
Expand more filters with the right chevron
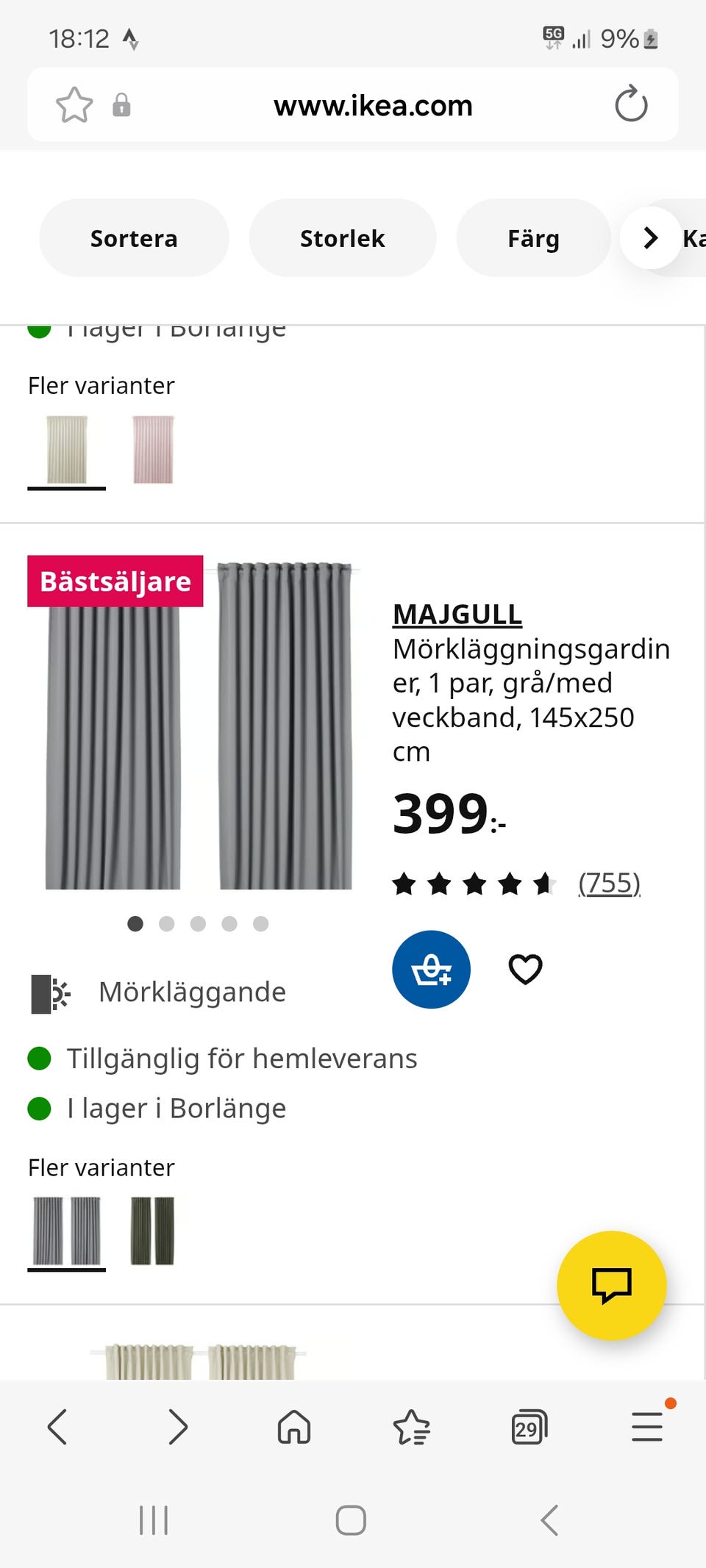[x=650, y=237]
